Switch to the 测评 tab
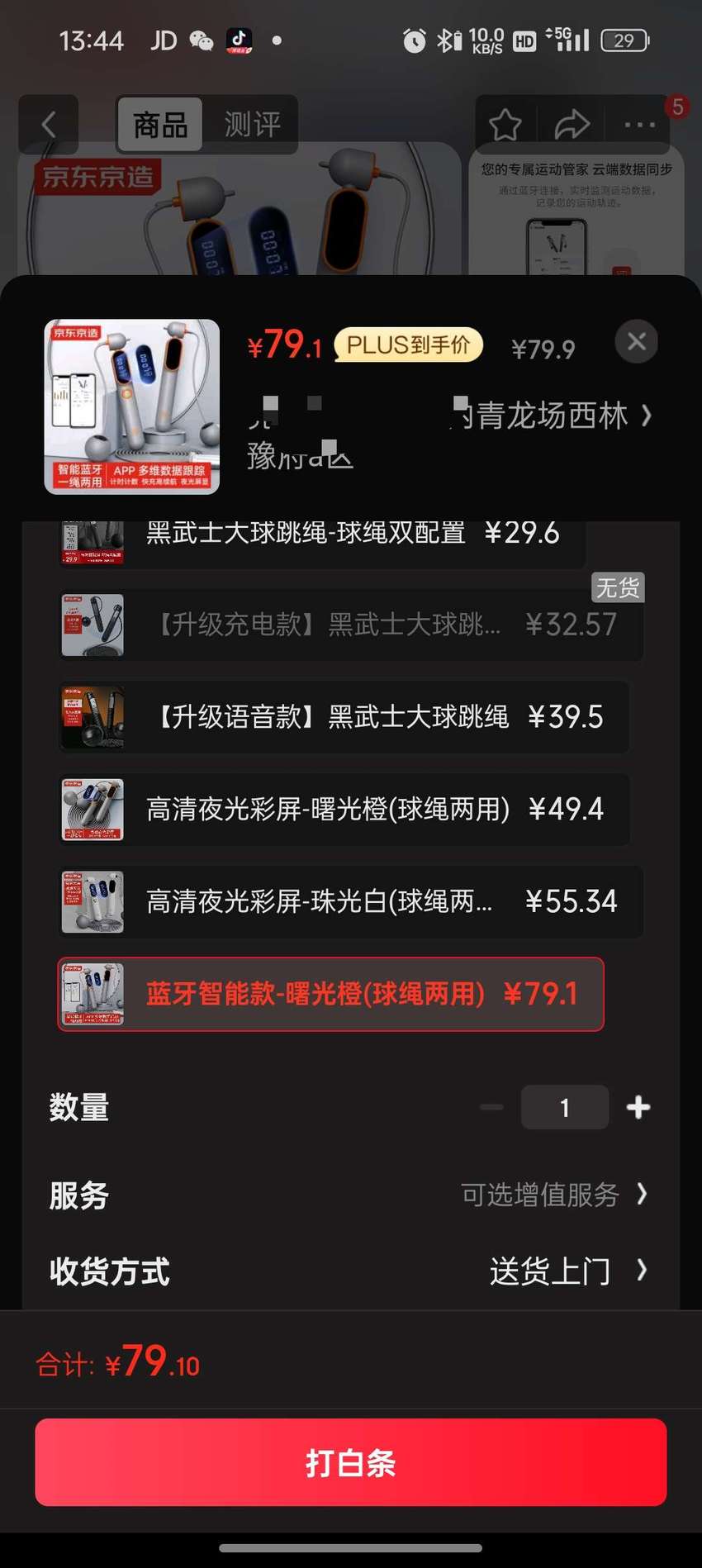The width and height of the screenshot is (702, 1568). (252, 125)
